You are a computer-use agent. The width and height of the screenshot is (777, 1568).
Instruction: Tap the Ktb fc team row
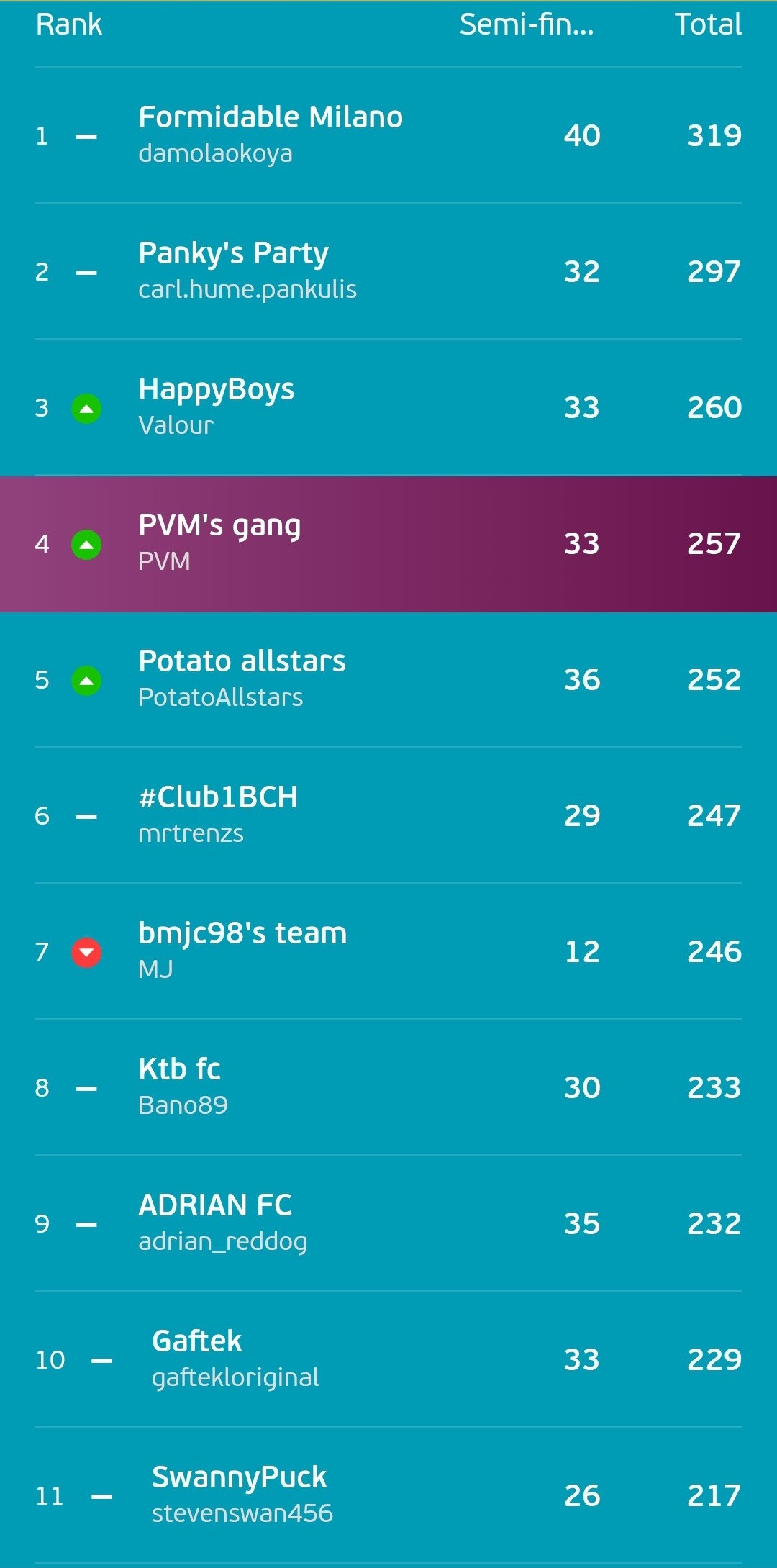pos(388,1088)
